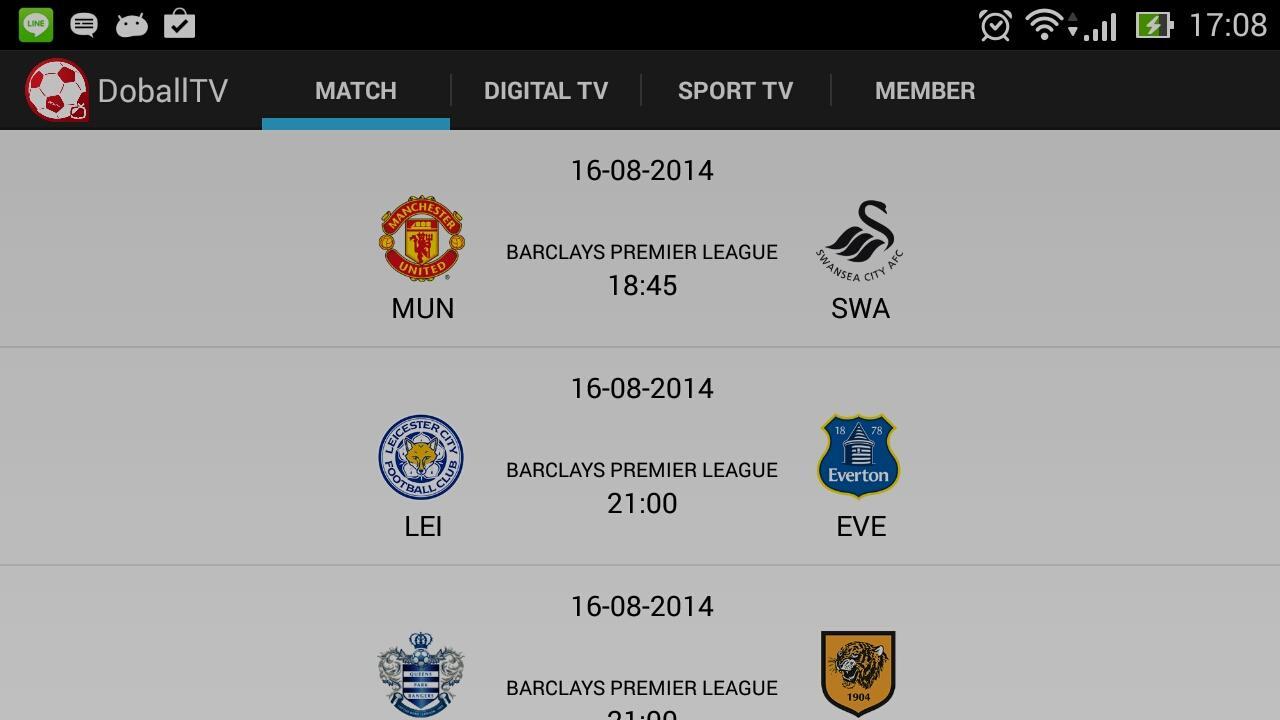Open the Queens Park Rangers match row

(641, 670)
